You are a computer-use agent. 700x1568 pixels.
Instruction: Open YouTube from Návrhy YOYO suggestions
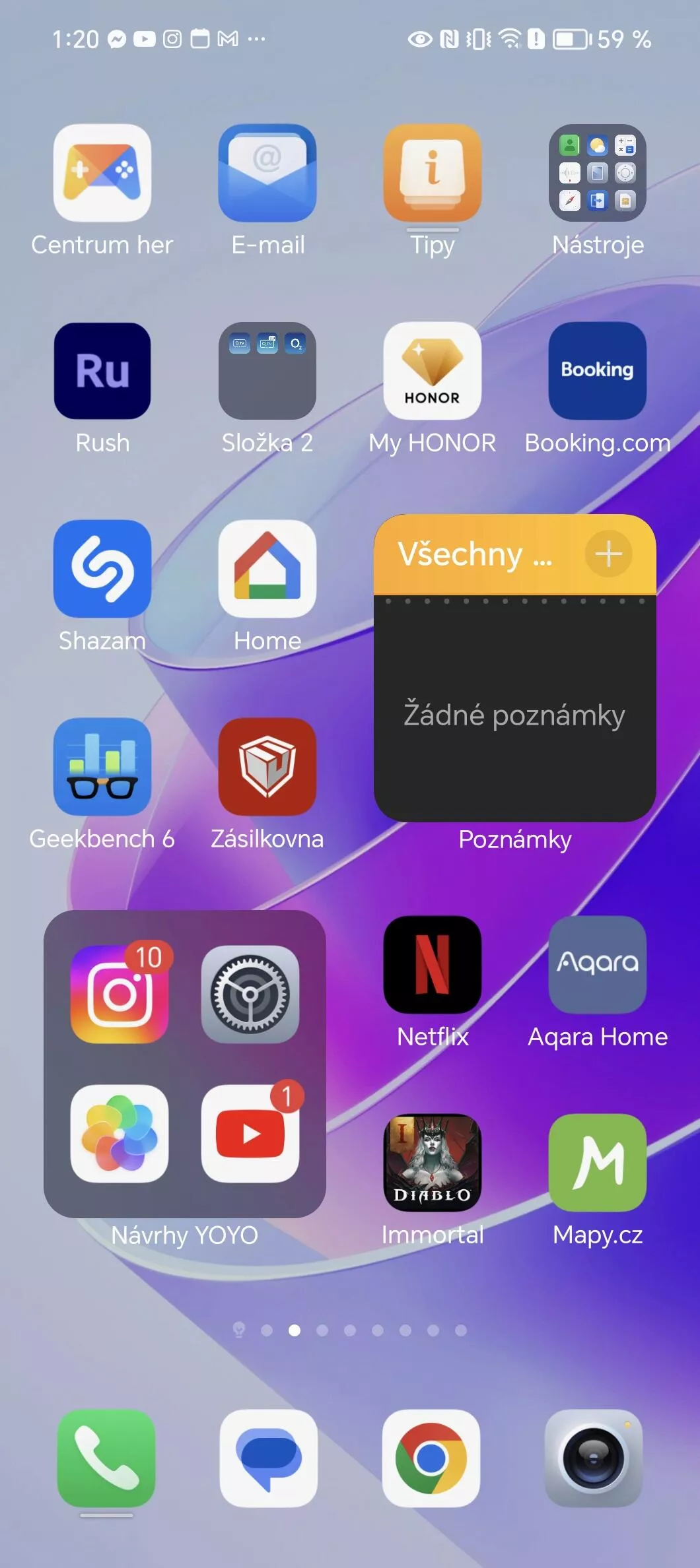tap(250, 1134)
